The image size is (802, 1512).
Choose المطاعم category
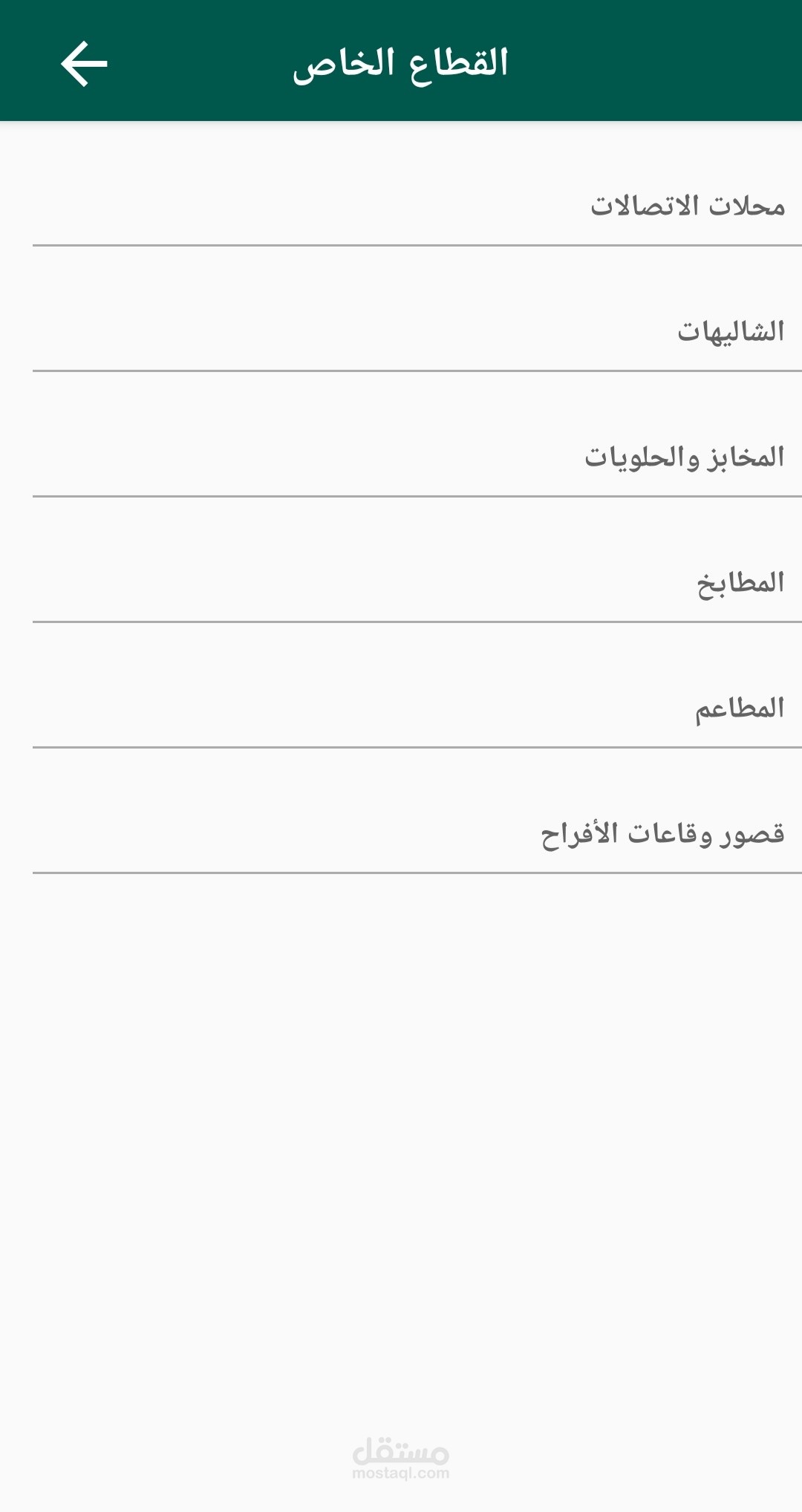point(739,708)
